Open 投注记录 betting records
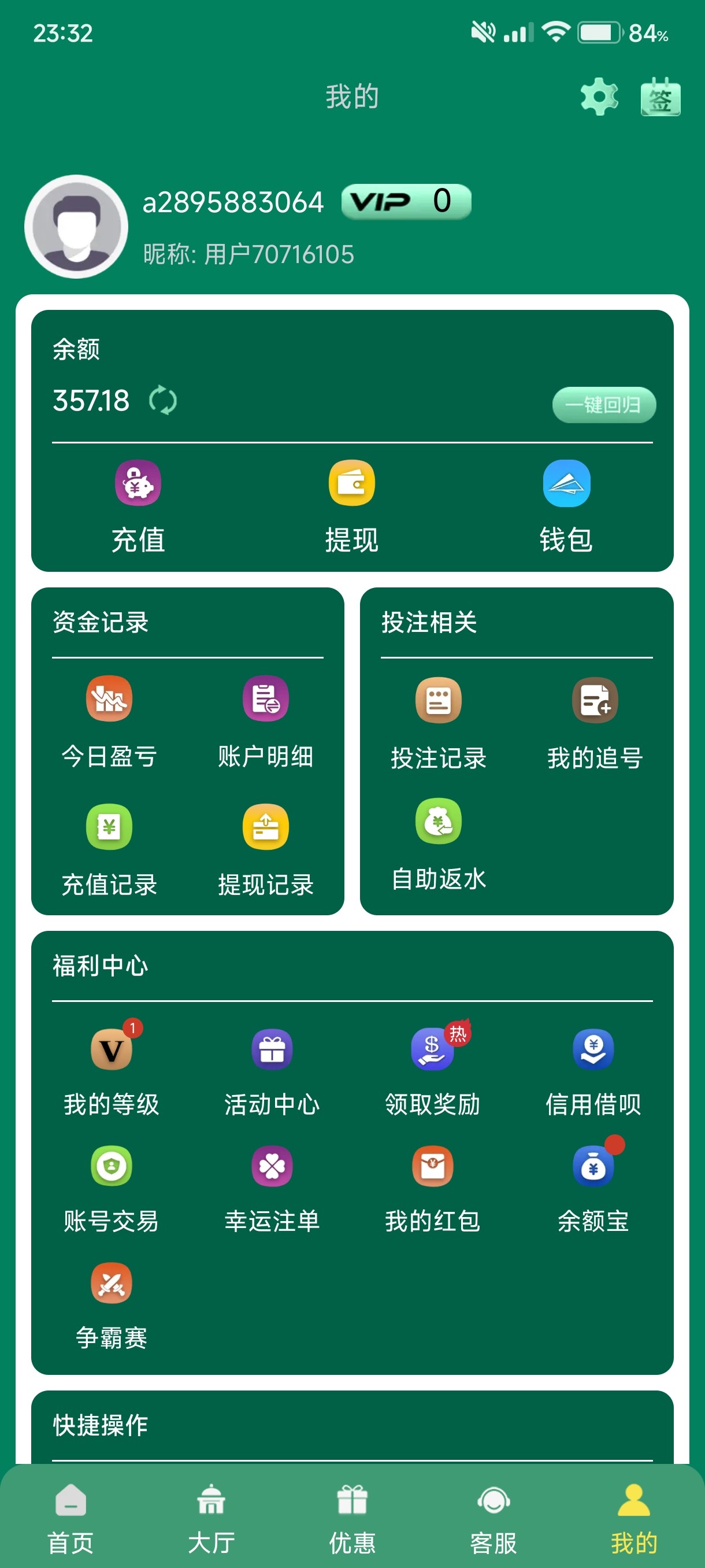Screen dimensions: 705x1568 pos(439,723)
